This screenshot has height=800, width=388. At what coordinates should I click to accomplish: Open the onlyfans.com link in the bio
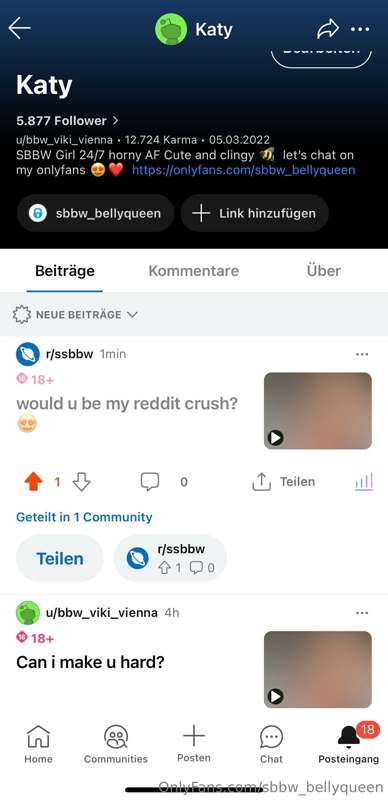click(244, 170)
